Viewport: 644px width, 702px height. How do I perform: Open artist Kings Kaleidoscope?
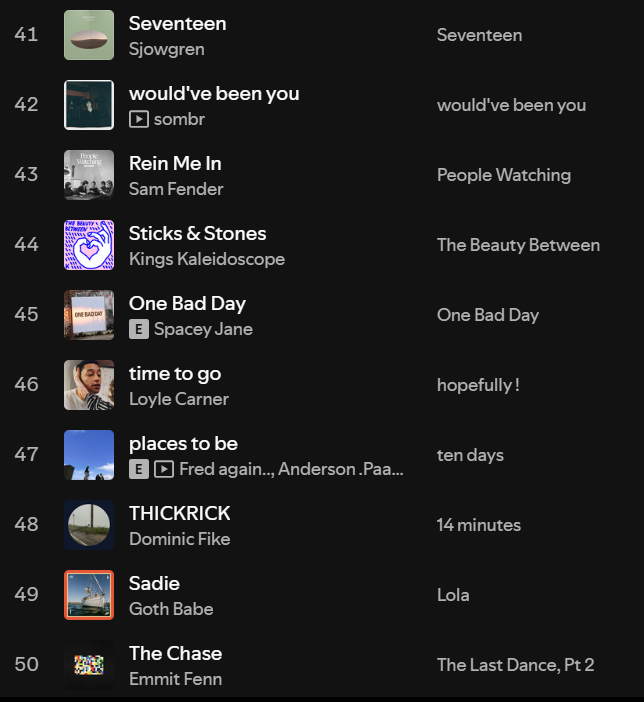click(x=206, y=259)
